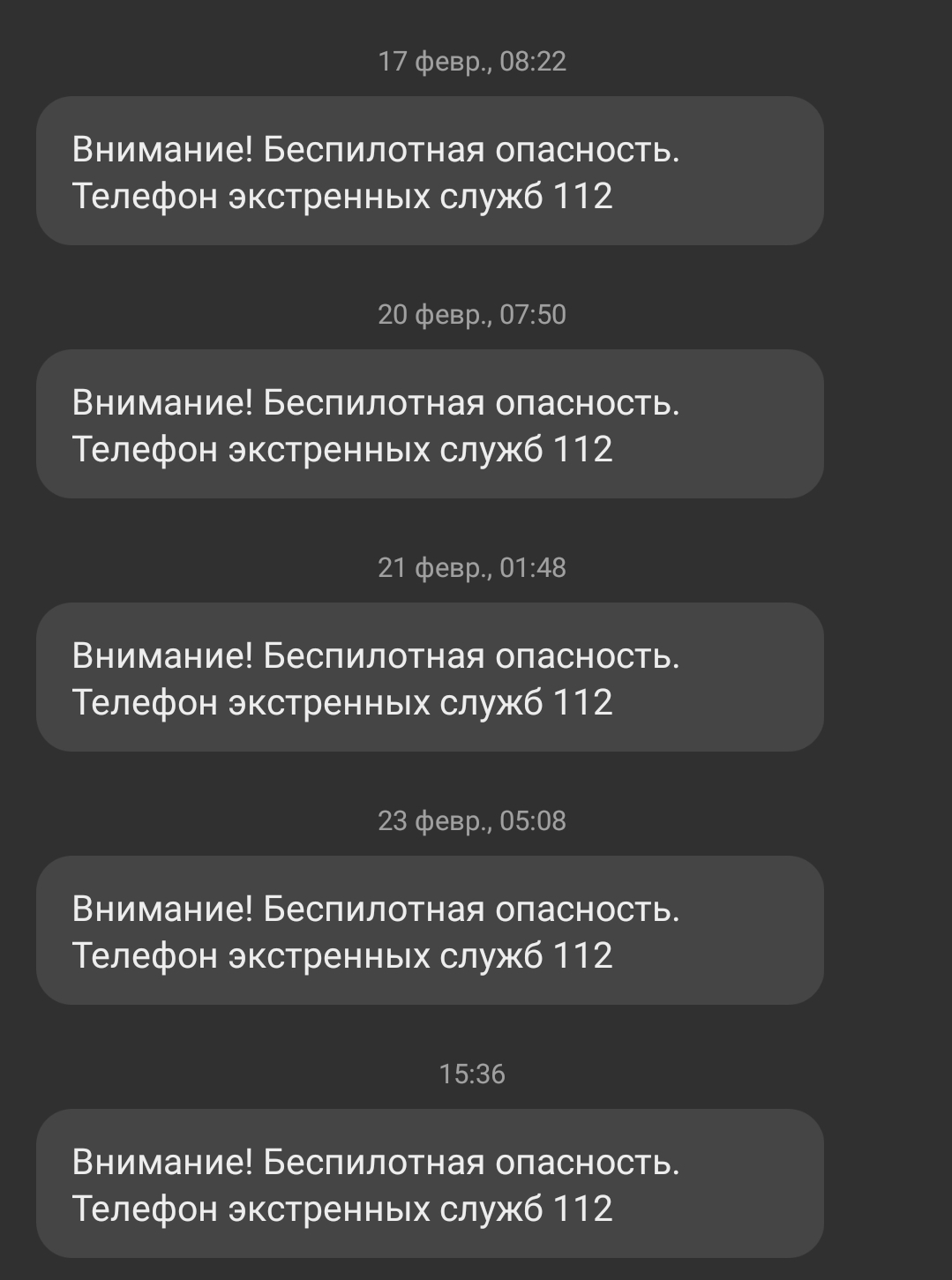The image size is (952, 1280).
Task: Select the message sent at 15:36
Action: pyautogui.click(x=430, y=1184)
